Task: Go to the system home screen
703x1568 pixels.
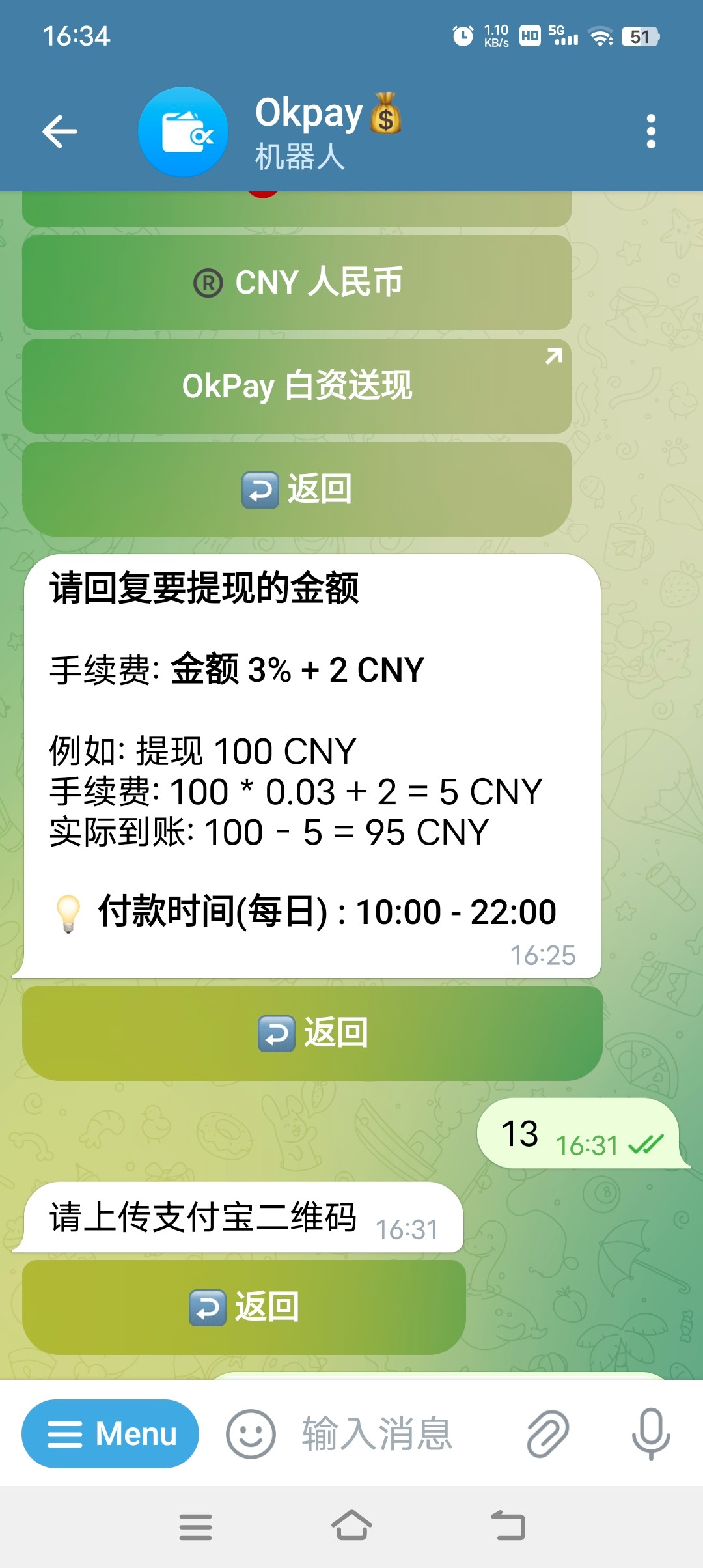Action: pyautogui.click(x=351, y=1526)
